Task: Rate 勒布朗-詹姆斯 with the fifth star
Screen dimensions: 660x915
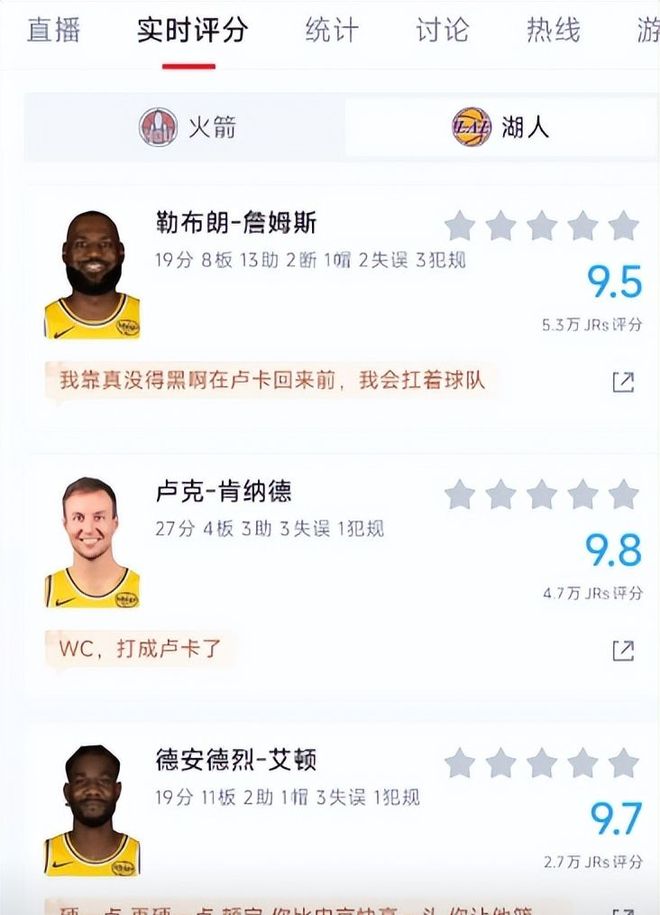Action: tap(623, 226)
